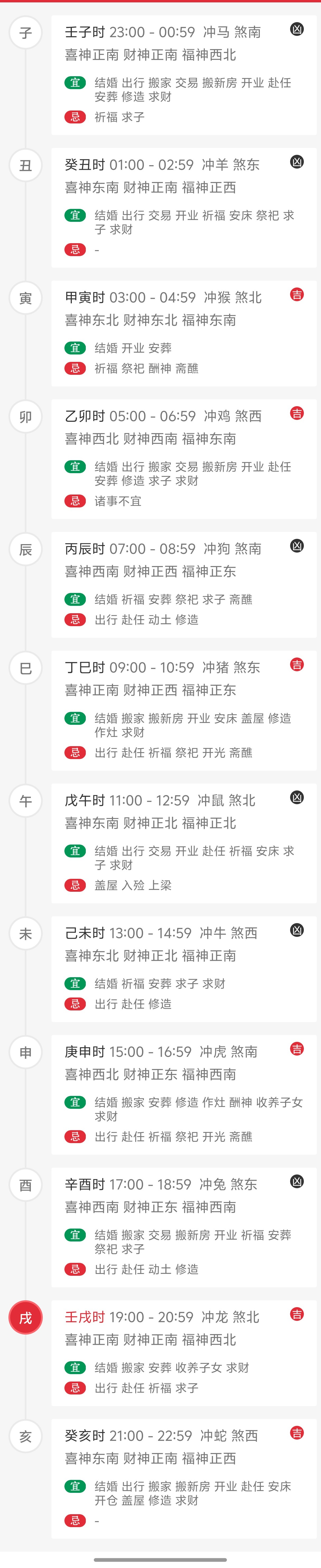Choose the 巳 hour marker
This screenshot has width=321, height=1568.
pos(26,668)
